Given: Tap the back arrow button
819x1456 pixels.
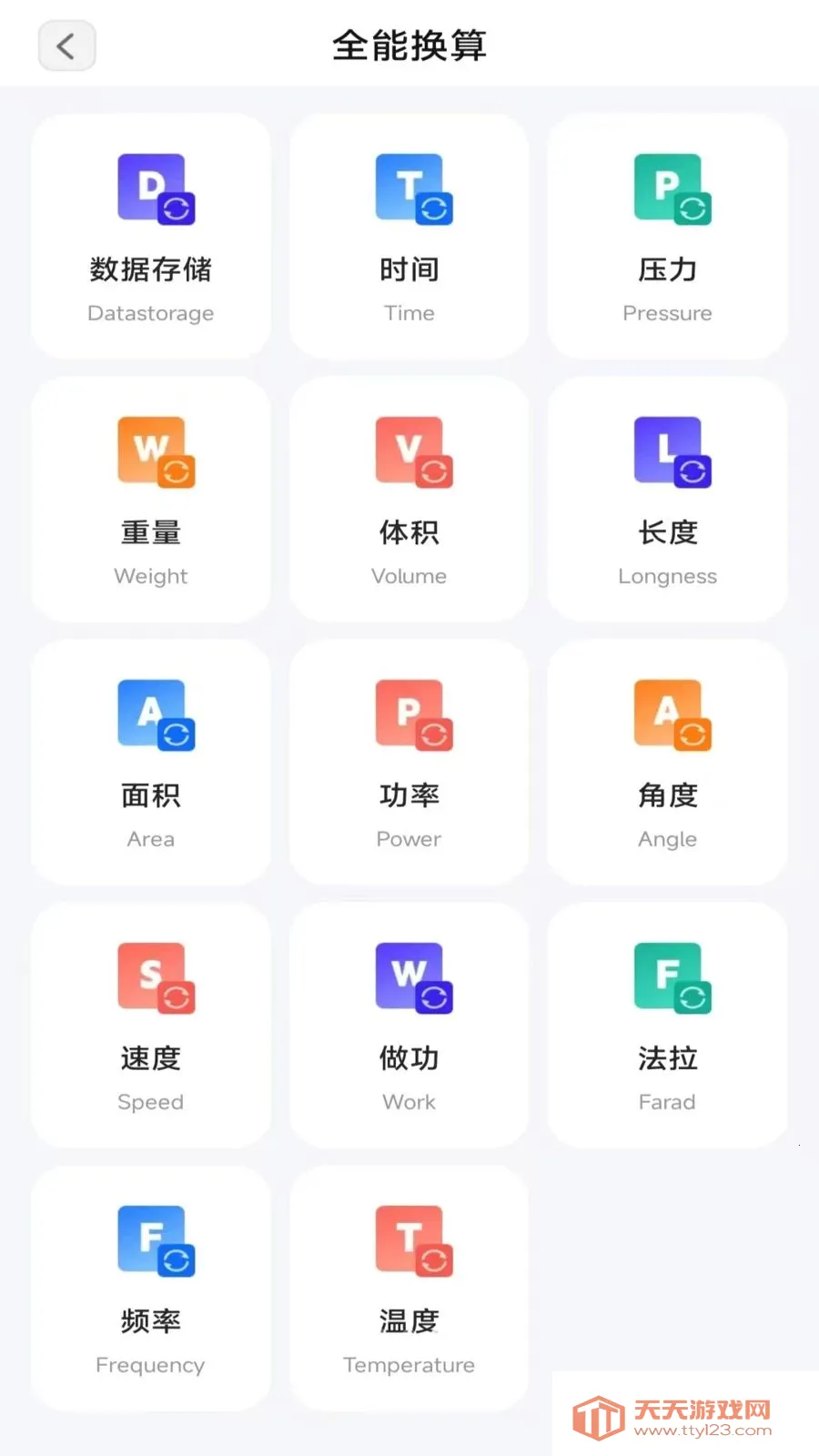Looking at the screenshot, I should [66, 45].
